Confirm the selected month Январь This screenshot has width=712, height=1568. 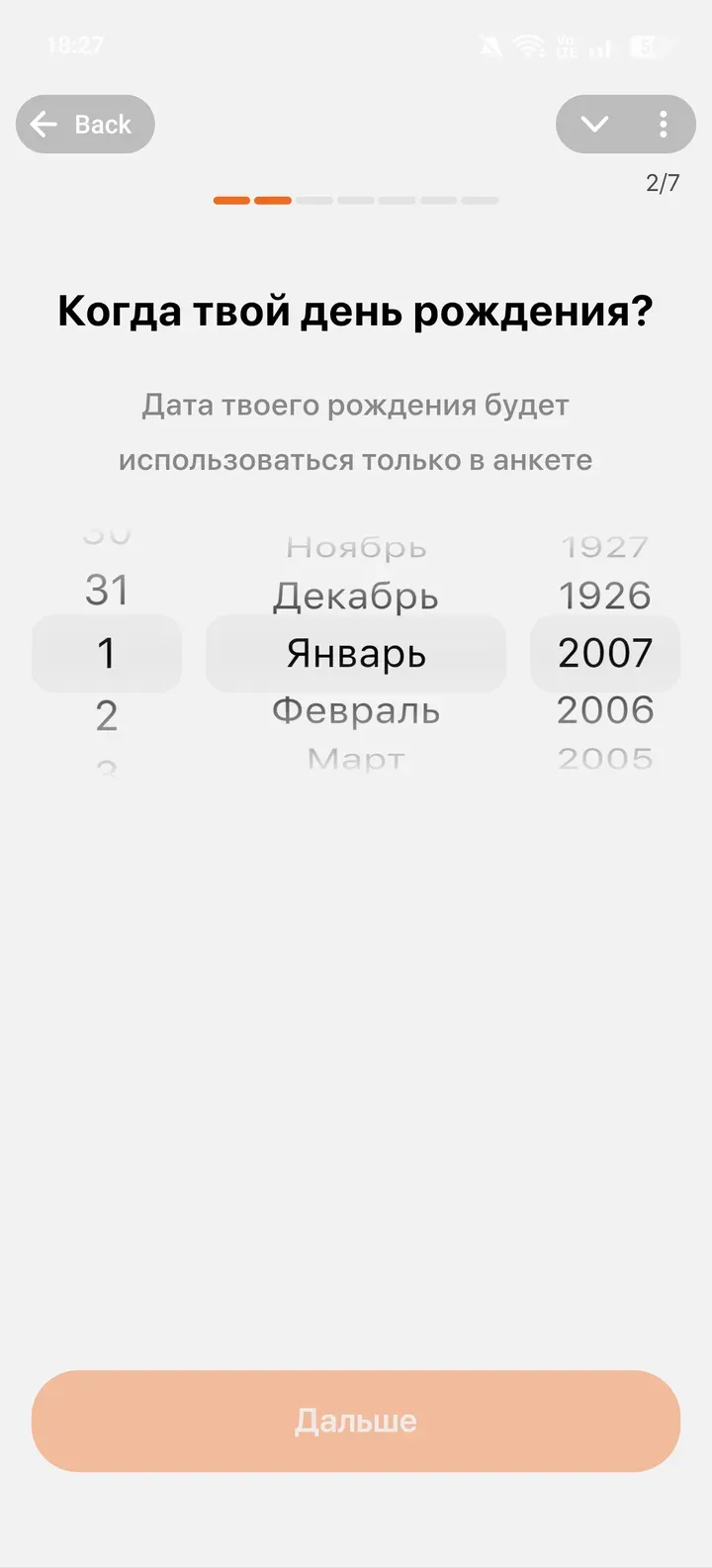[355, 653]
